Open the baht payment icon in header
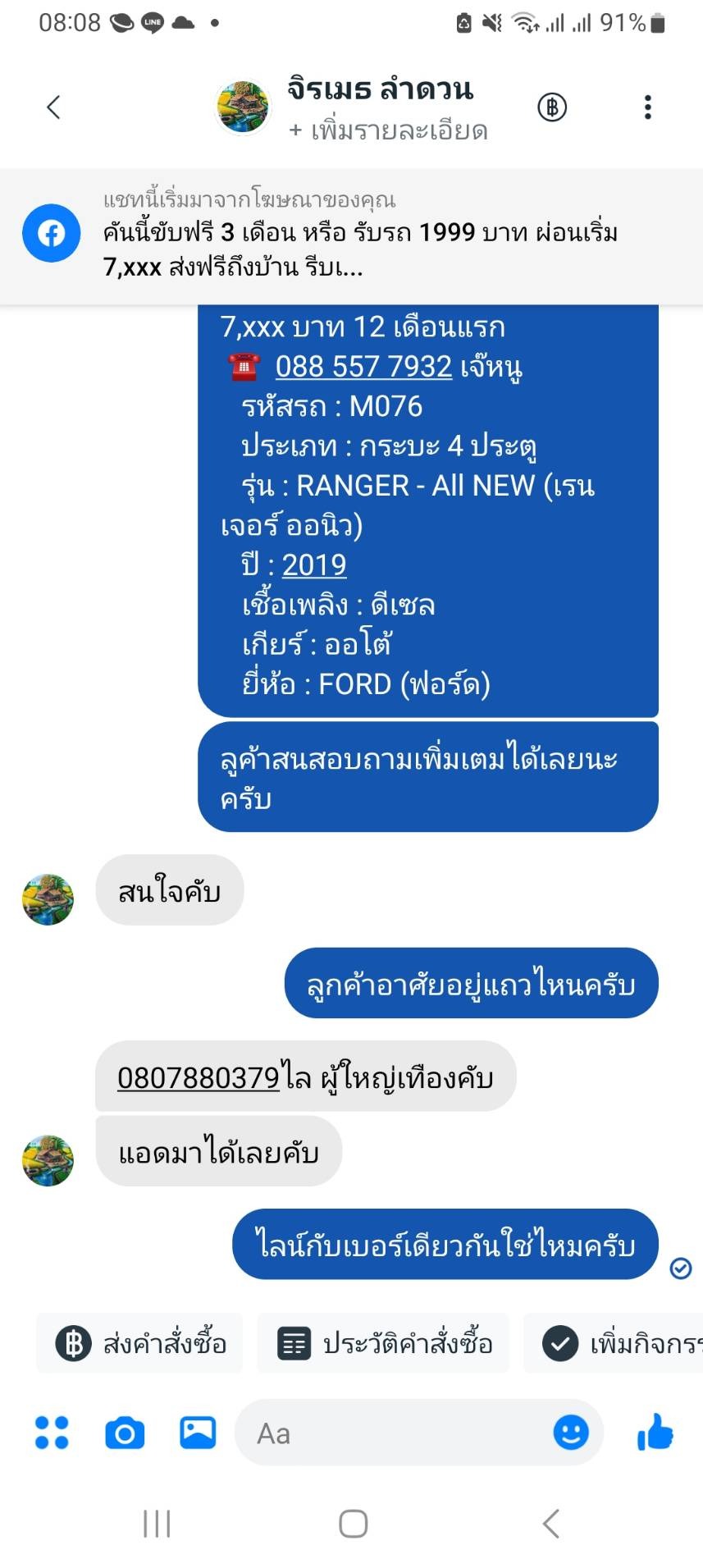Viewport: 703px width, 1568px height. pos(552,107)
